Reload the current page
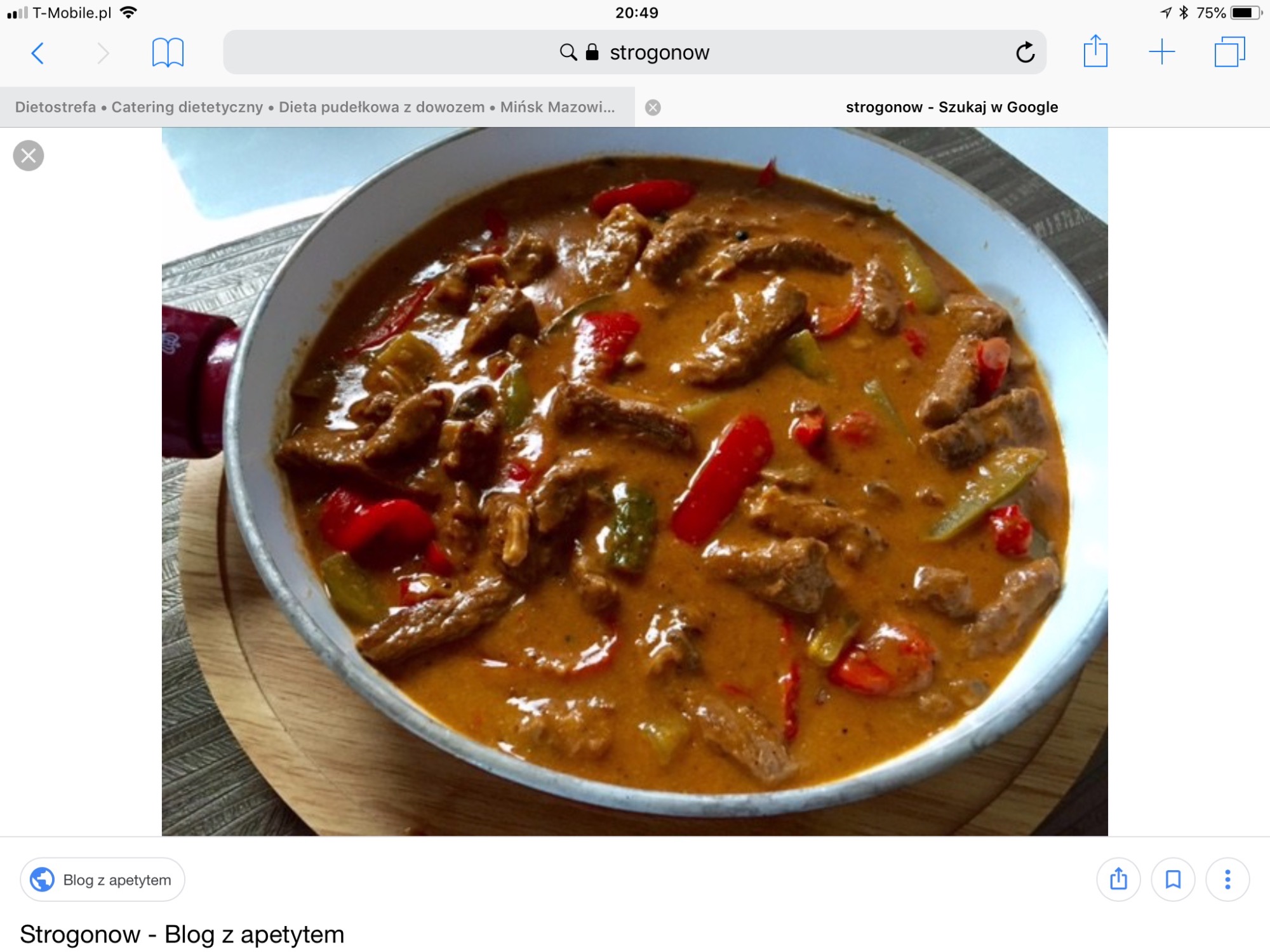 (1025, 53)
